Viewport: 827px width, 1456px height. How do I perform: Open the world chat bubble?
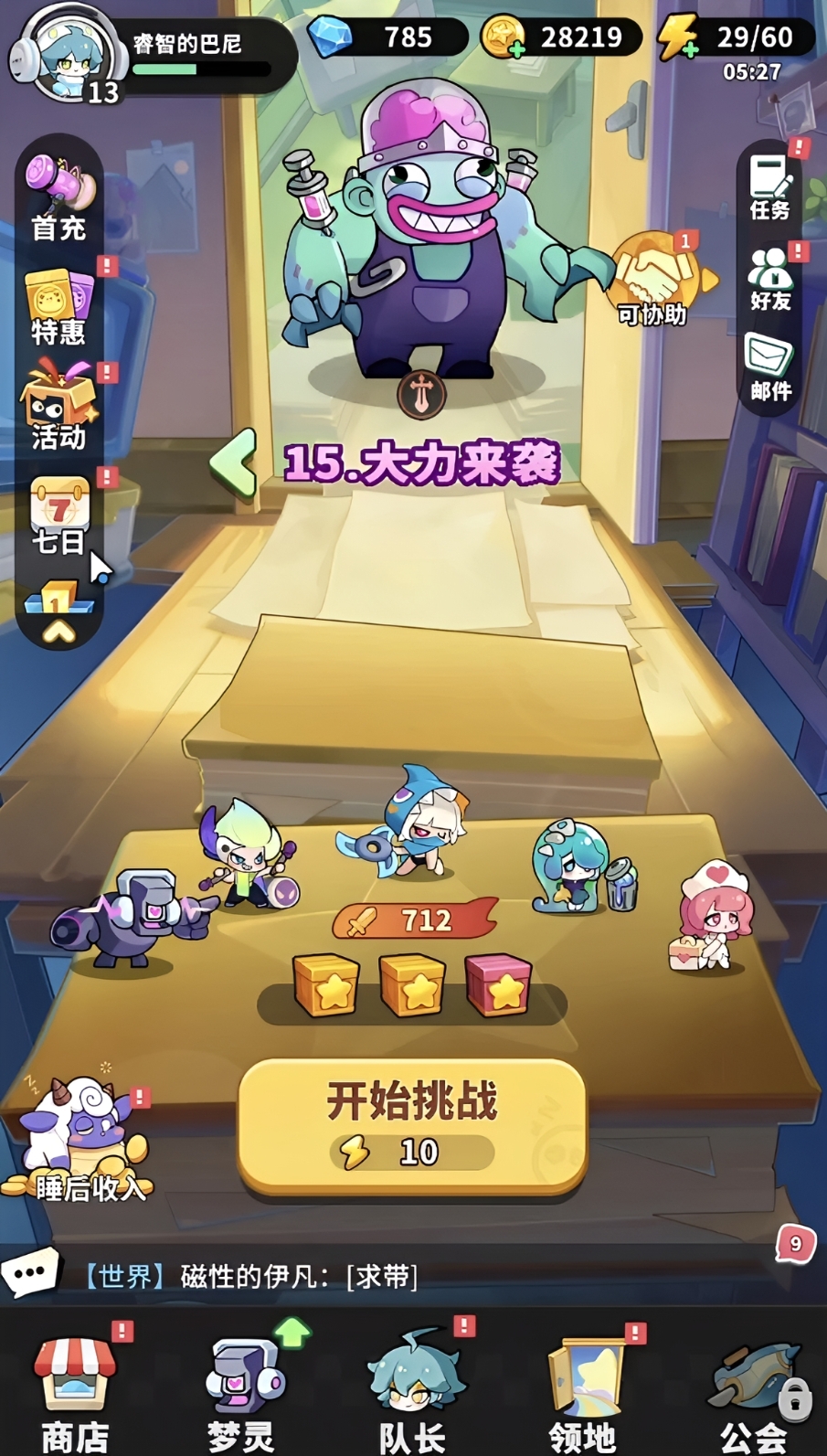click(x=30, y=1272)
